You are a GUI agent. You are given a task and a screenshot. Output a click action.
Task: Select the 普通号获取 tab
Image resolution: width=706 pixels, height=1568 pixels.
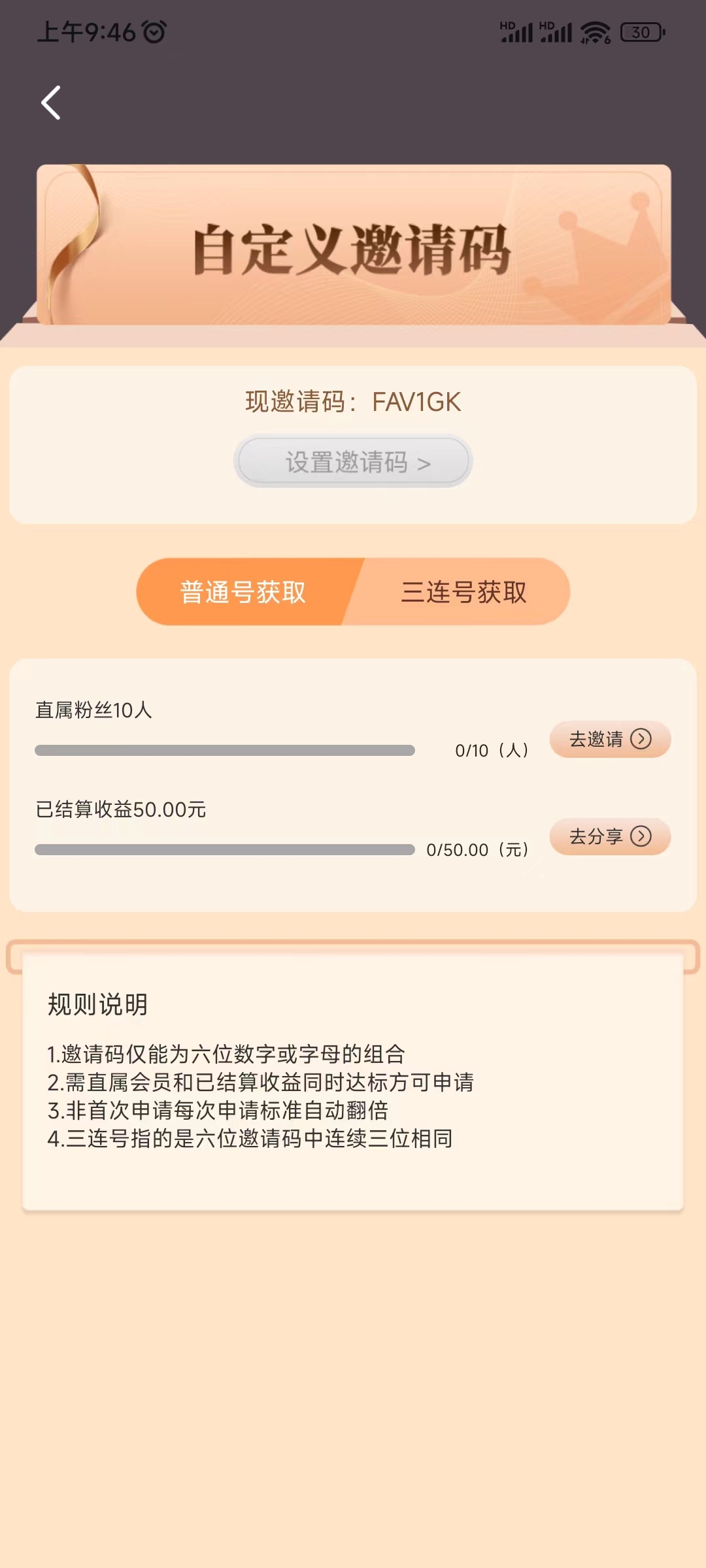coord(242,591)
